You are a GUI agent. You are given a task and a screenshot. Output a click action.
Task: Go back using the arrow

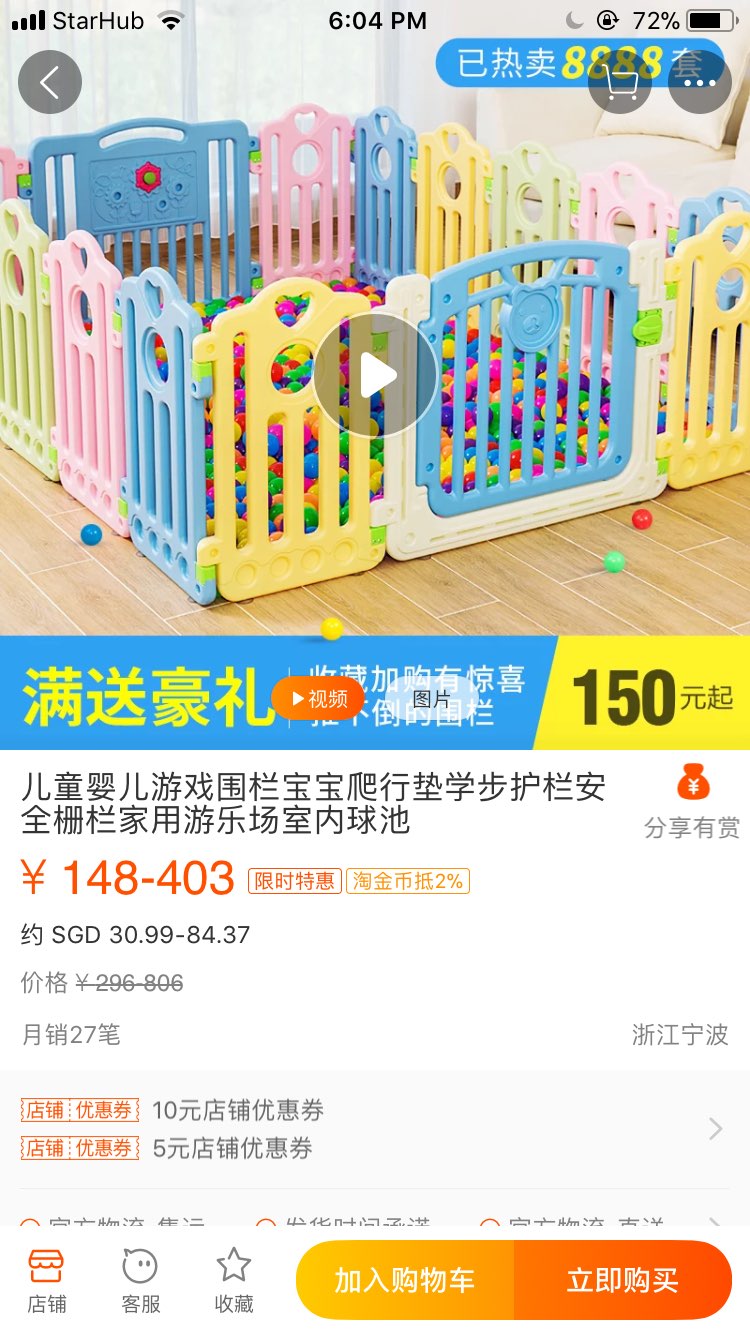(49, 82)
